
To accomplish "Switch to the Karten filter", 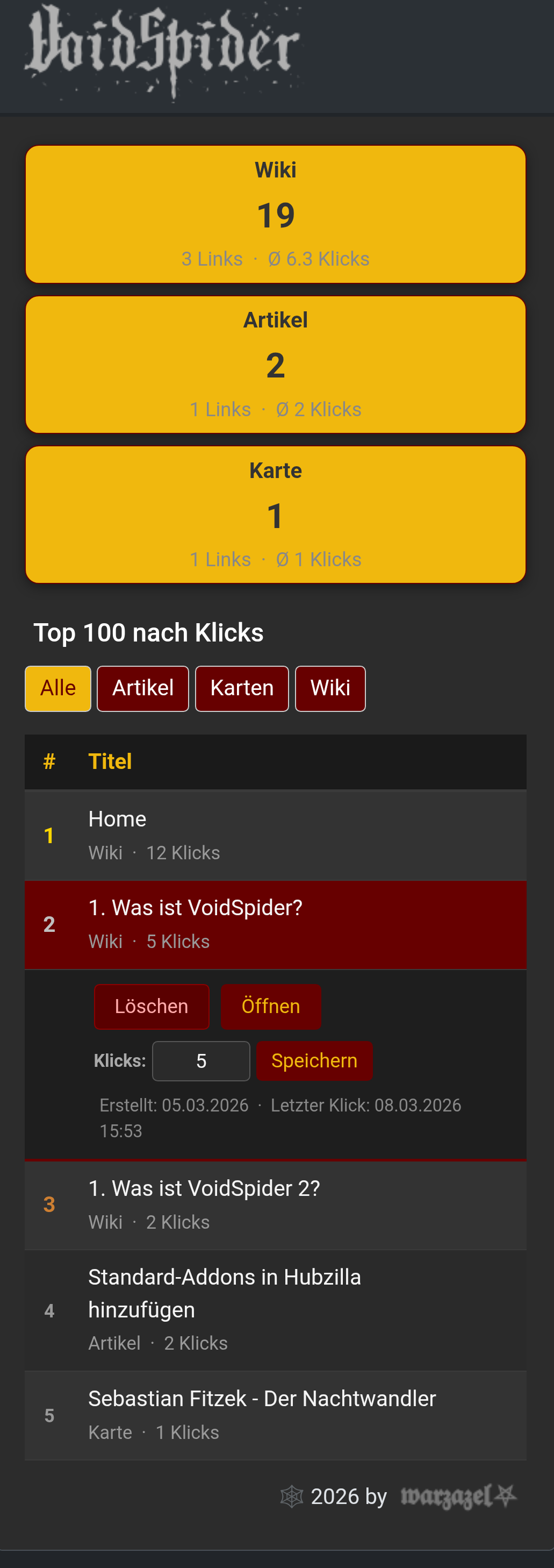I will click(x=241, y=688).
